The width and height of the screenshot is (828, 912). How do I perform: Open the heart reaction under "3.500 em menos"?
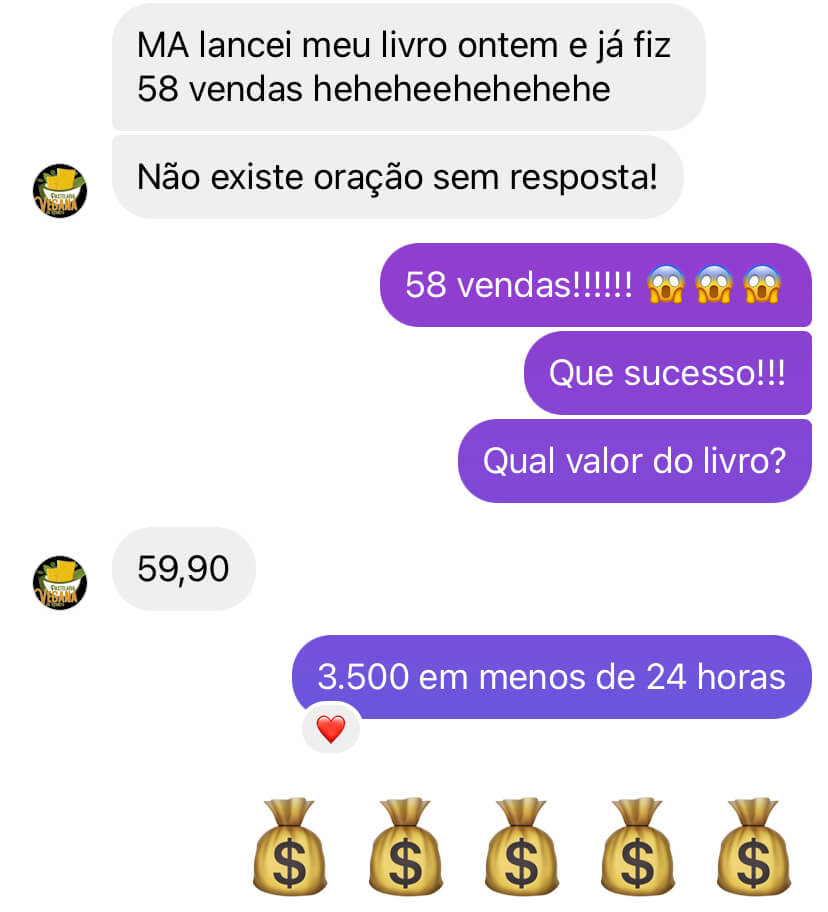[x=330, y=730]
